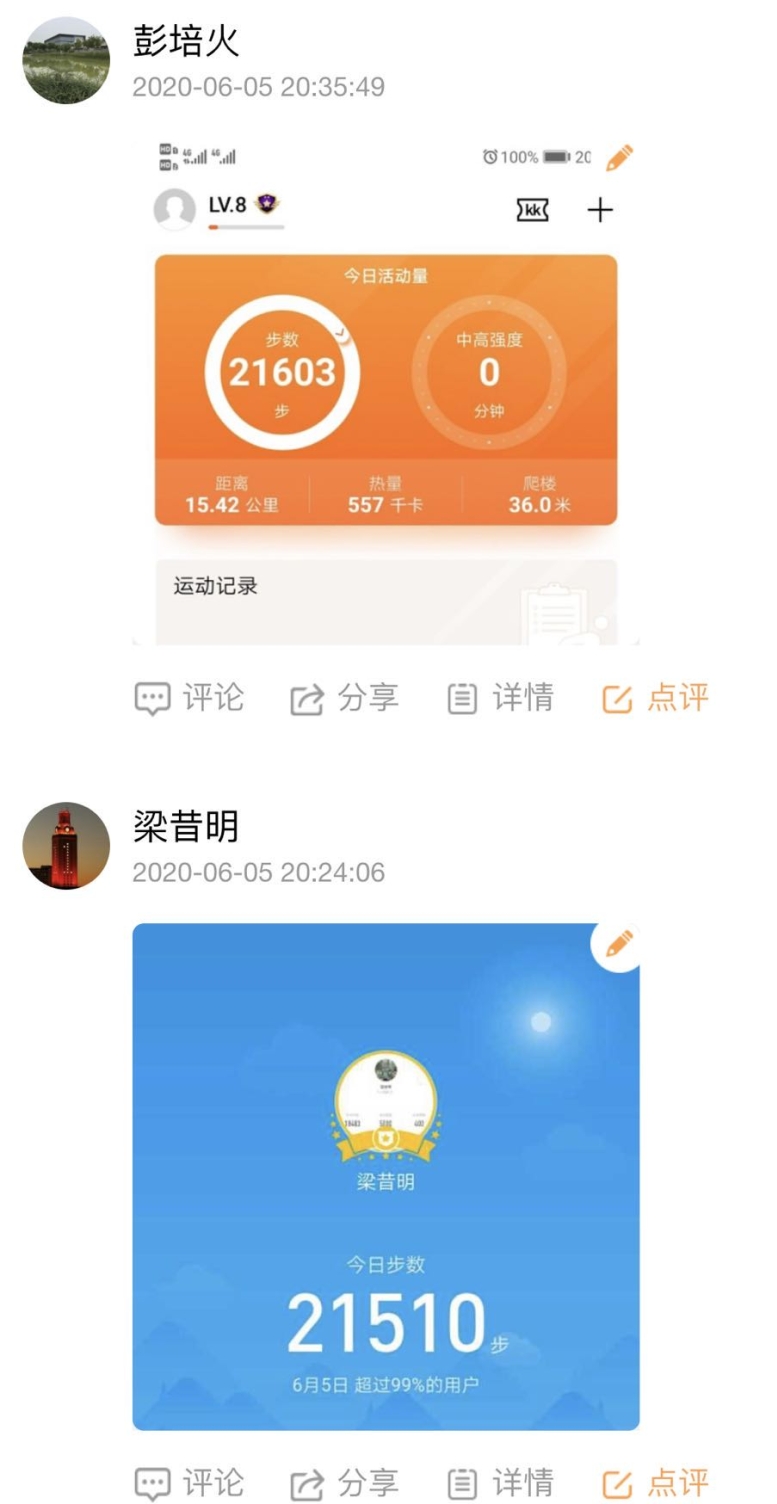This screenshot has height=1504, width=777.
Task: Open 彭培火's step screenshot image
Action: (x=385, y=390)
